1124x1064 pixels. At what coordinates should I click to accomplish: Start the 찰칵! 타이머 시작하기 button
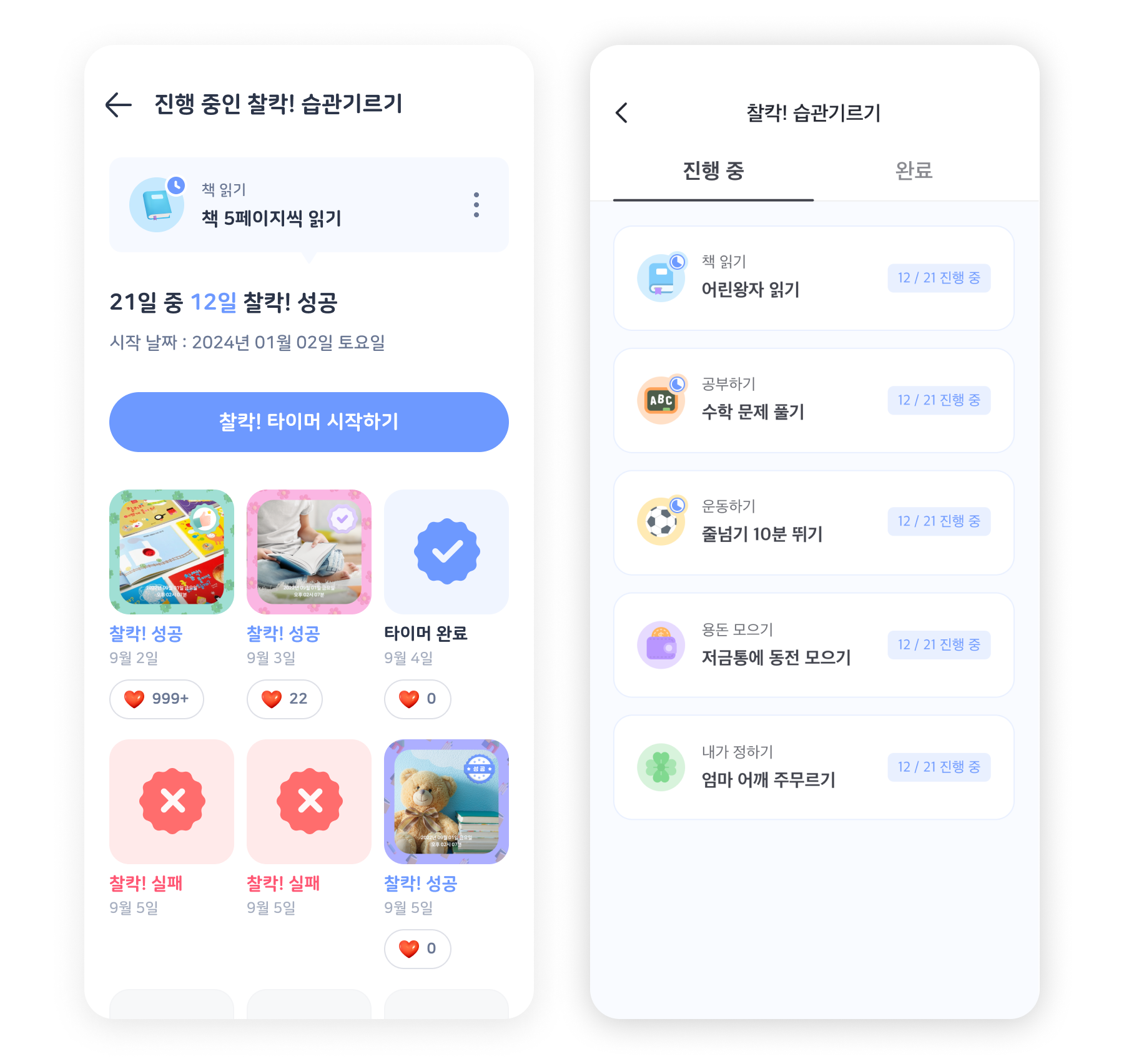pyautogui.click(x=309, y=421)
